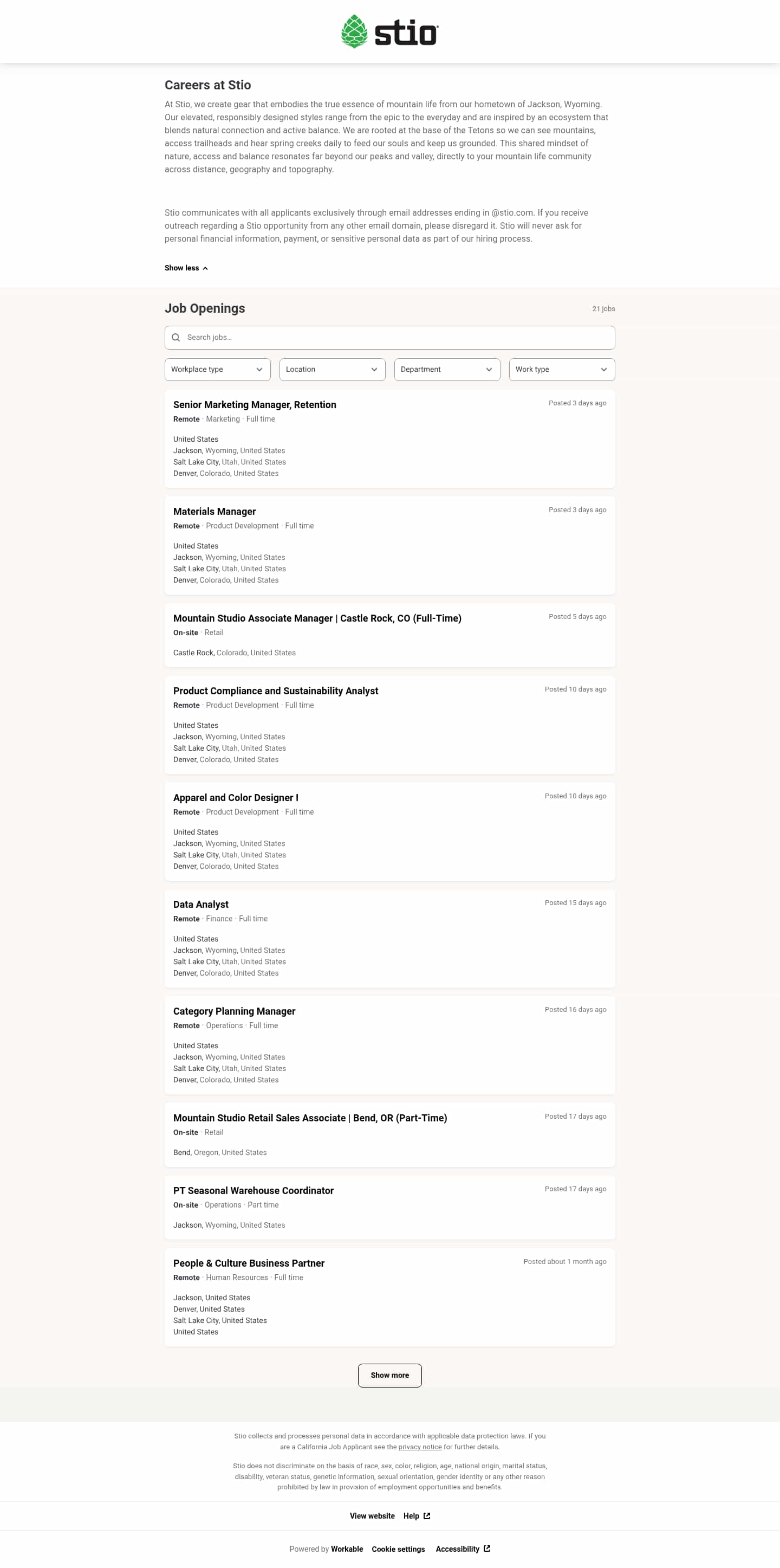Screen dimensions: 780x1568
Task: Expand the Department filter
Action: pyautogui.click(x=447, y=370)
